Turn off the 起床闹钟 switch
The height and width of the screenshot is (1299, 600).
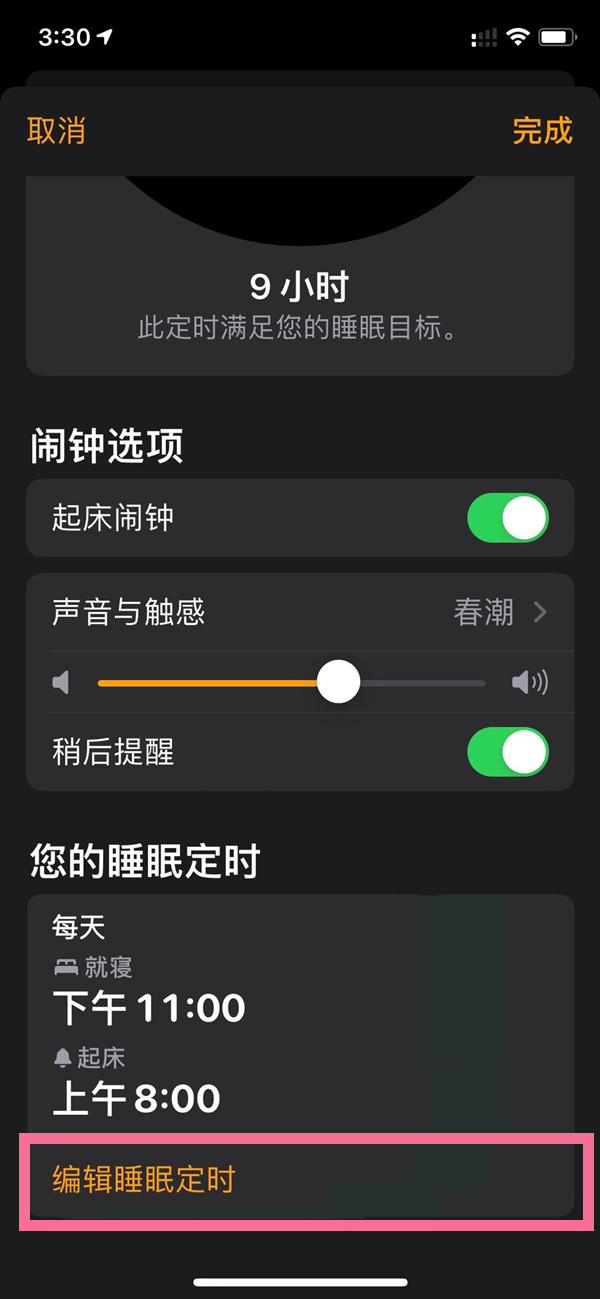tap(508, 518)
